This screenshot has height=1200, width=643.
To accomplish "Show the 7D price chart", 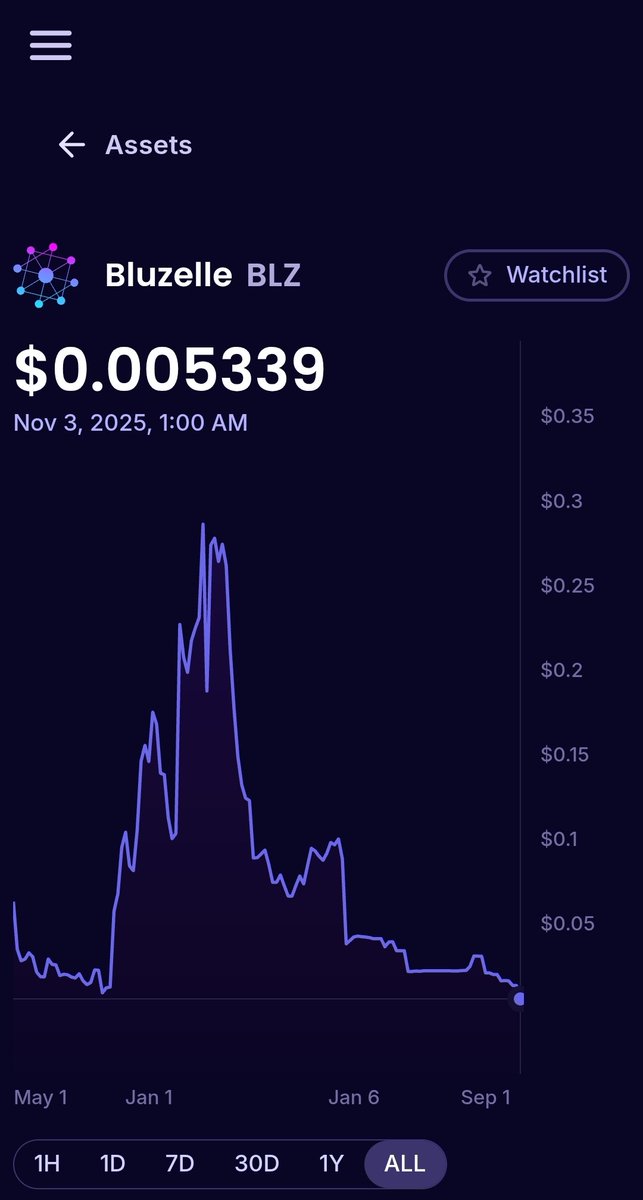I will pyautogui.click(x=179, y=1164).
